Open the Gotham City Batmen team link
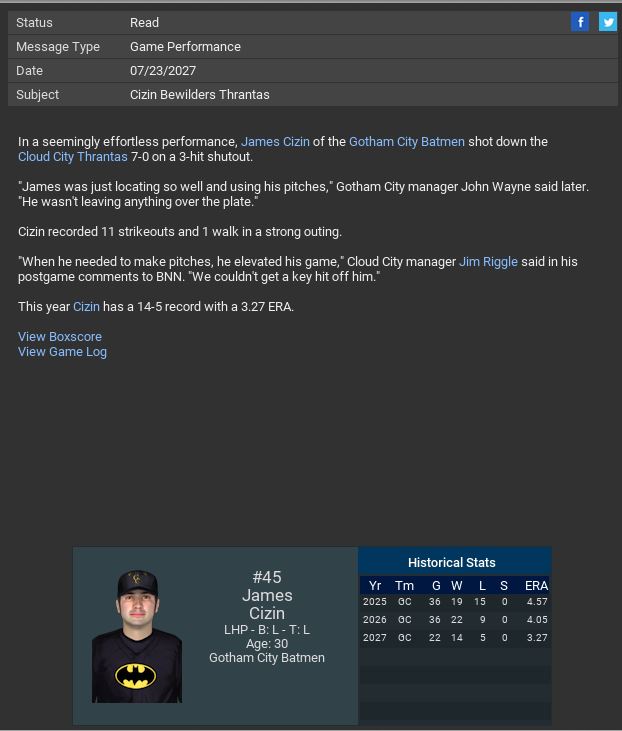The height and width of the screenshot is (731, 622). tap(406, 142)
